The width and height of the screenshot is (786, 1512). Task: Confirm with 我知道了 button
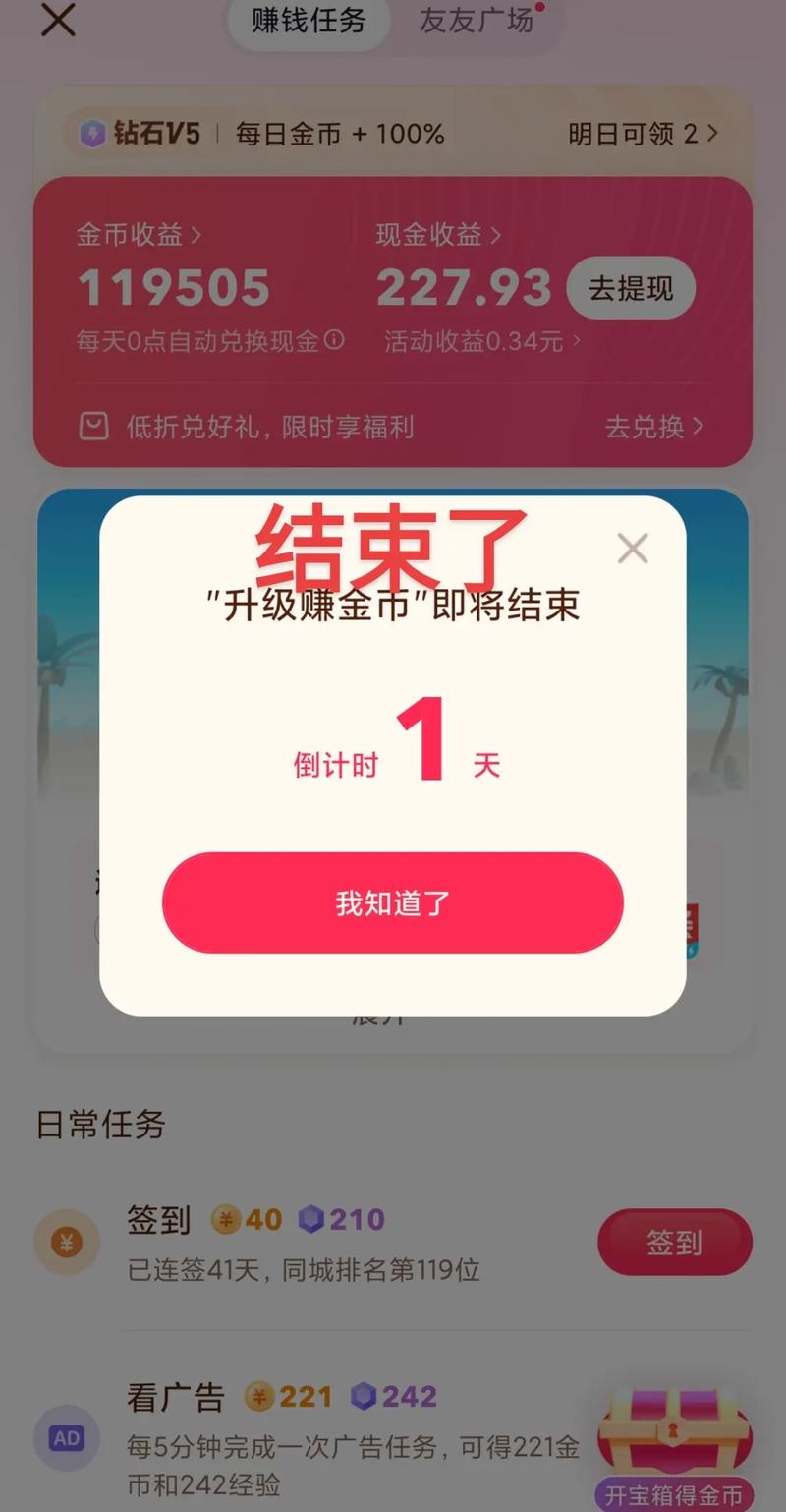pos(393,902)
